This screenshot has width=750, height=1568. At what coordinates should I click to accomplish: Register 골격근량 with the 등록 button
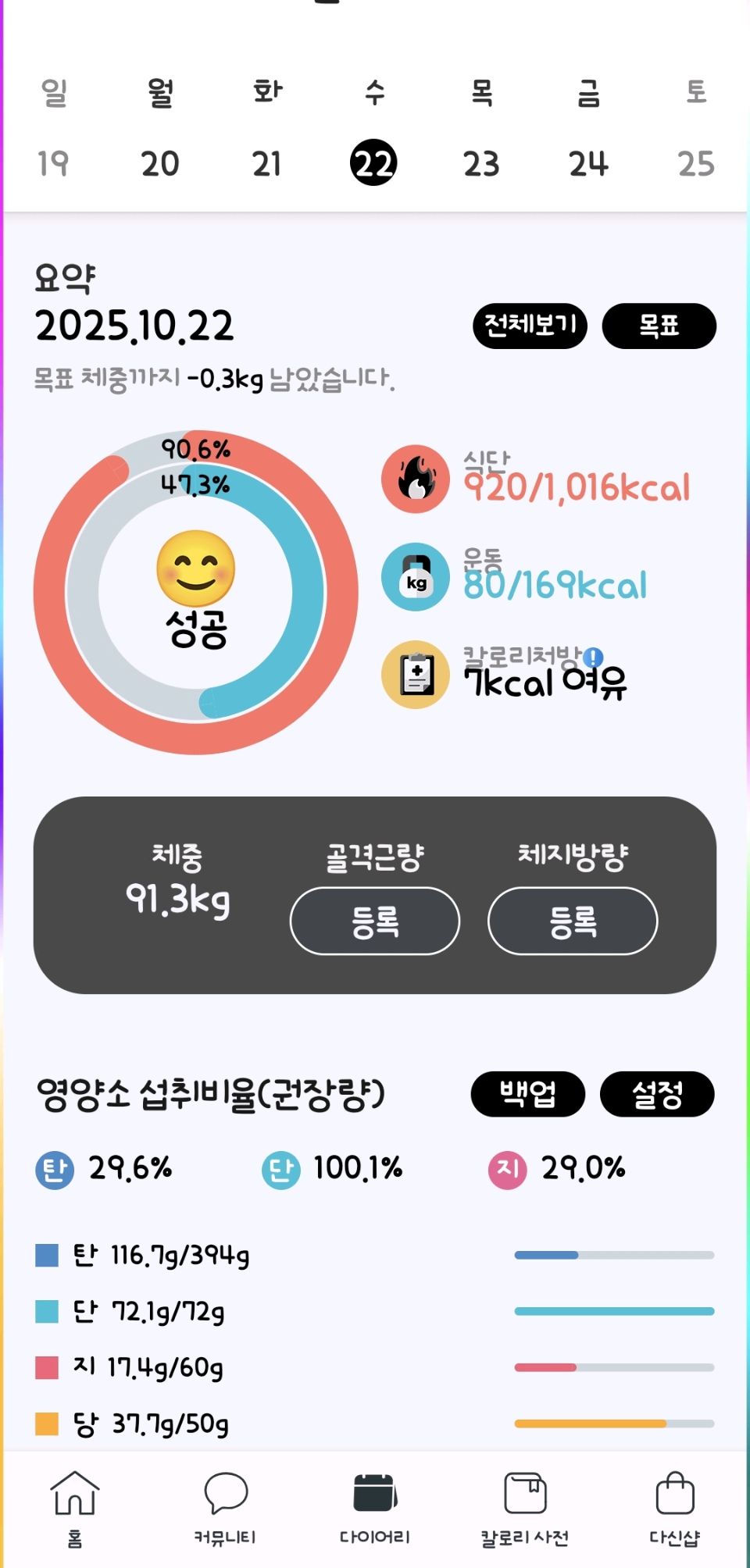pyautogui.click(x=375, y=921)
